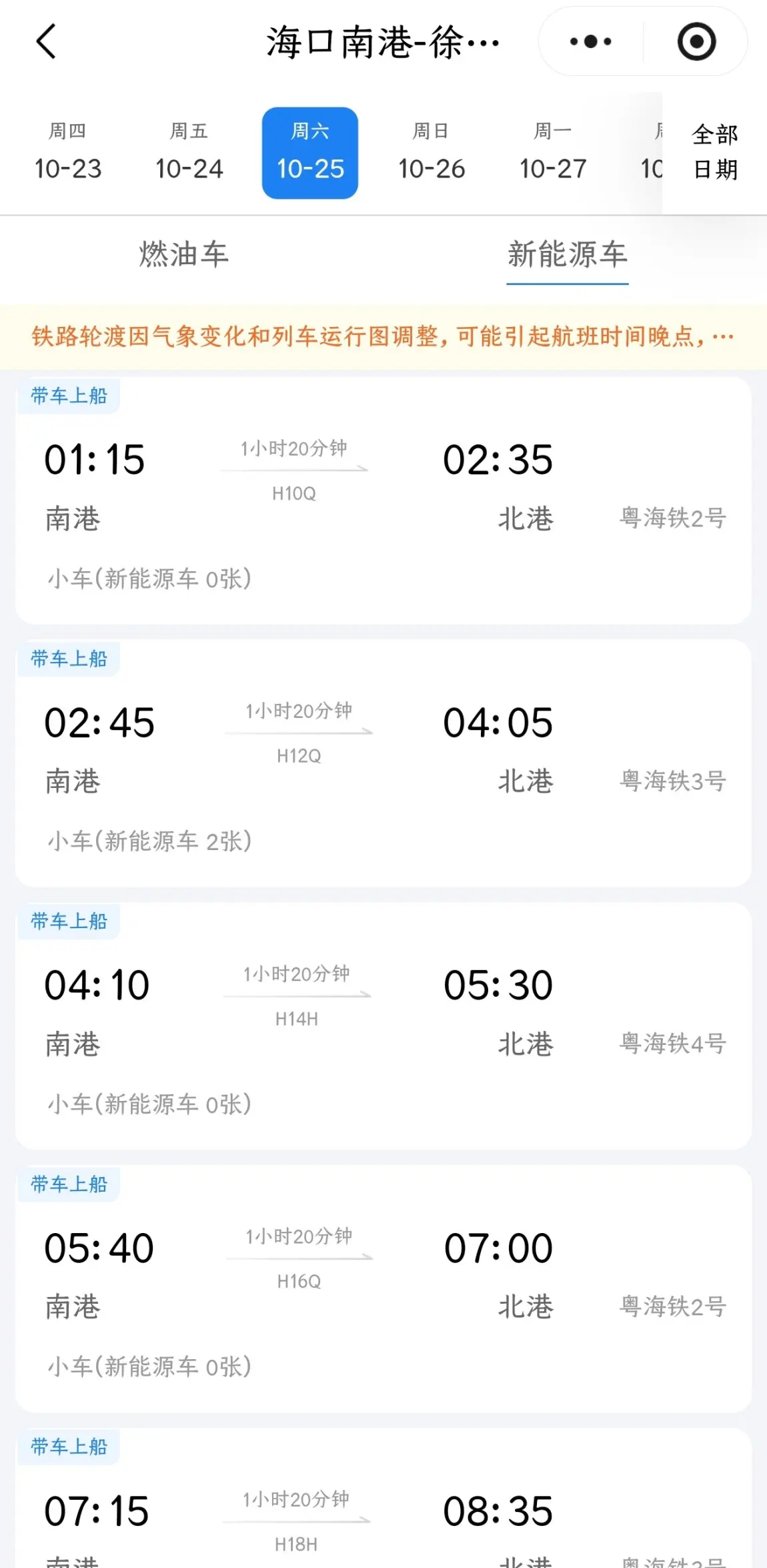Open 全部日期 full date picker
767x1568 pixels.
(715, 153)
